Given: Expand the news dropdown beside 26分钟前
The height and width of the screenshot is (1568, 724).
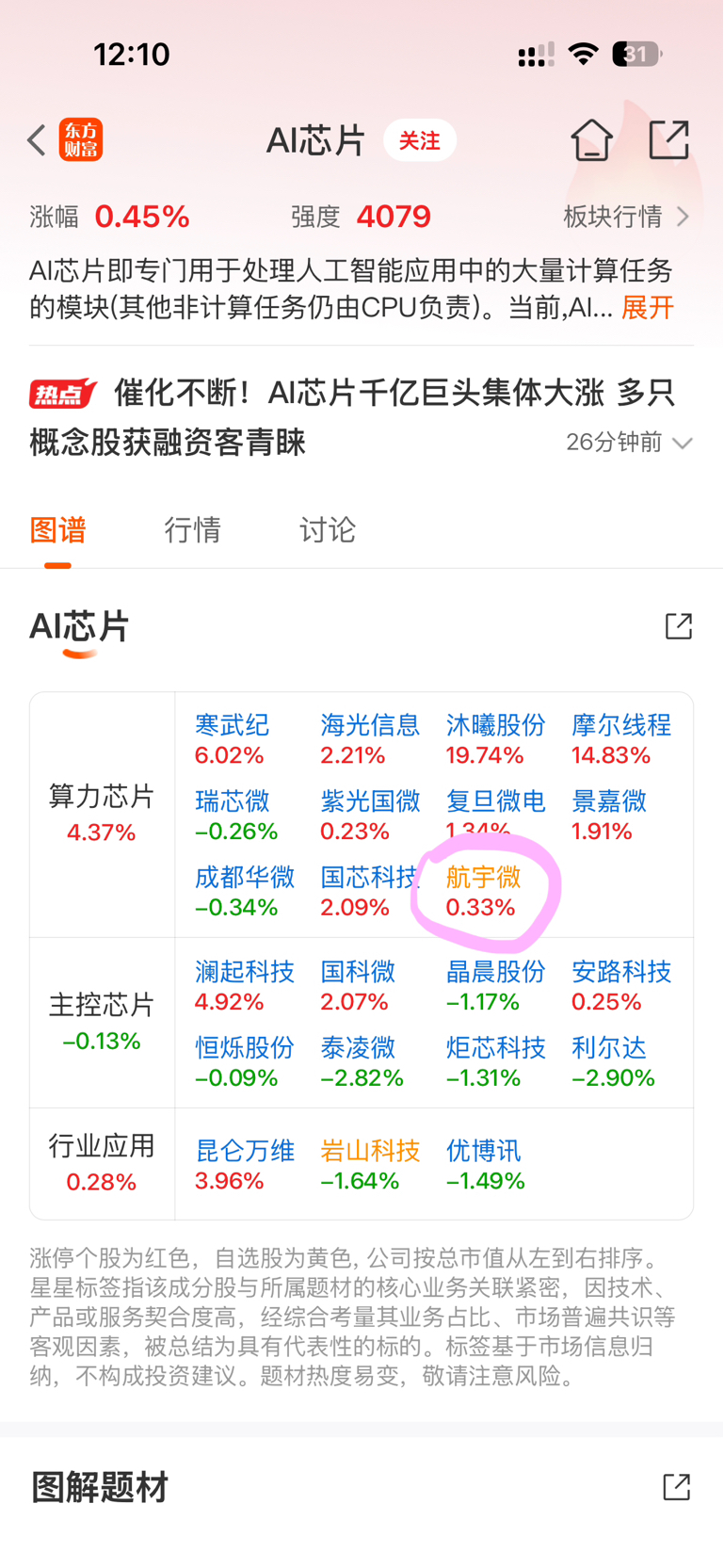Looking at the screenshot, I should click(x=684, y=443).
